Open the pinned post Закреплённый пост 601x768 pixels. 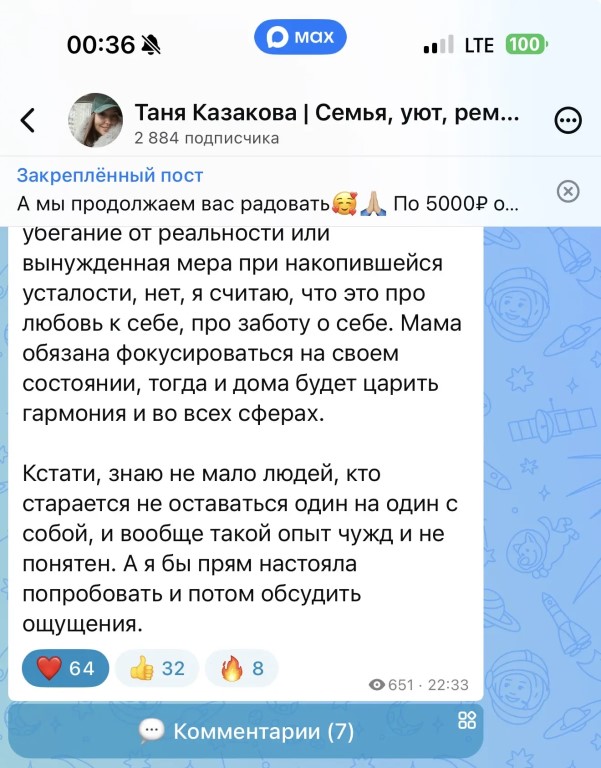(270, 190)
